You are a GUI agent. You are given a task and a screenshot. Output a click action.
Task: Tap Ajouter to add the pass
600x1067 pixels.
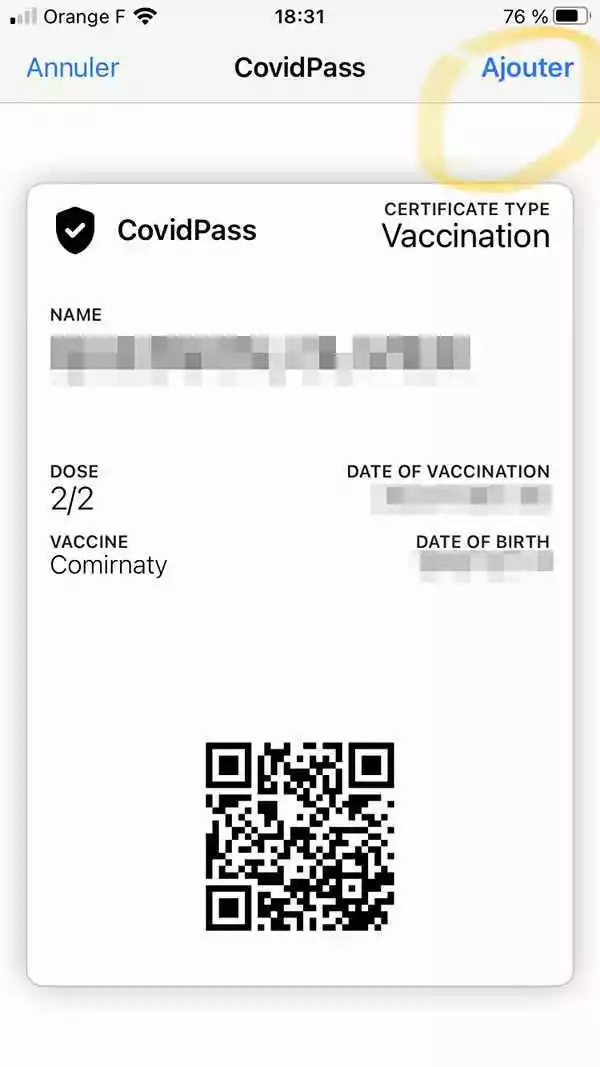point(527,68)
